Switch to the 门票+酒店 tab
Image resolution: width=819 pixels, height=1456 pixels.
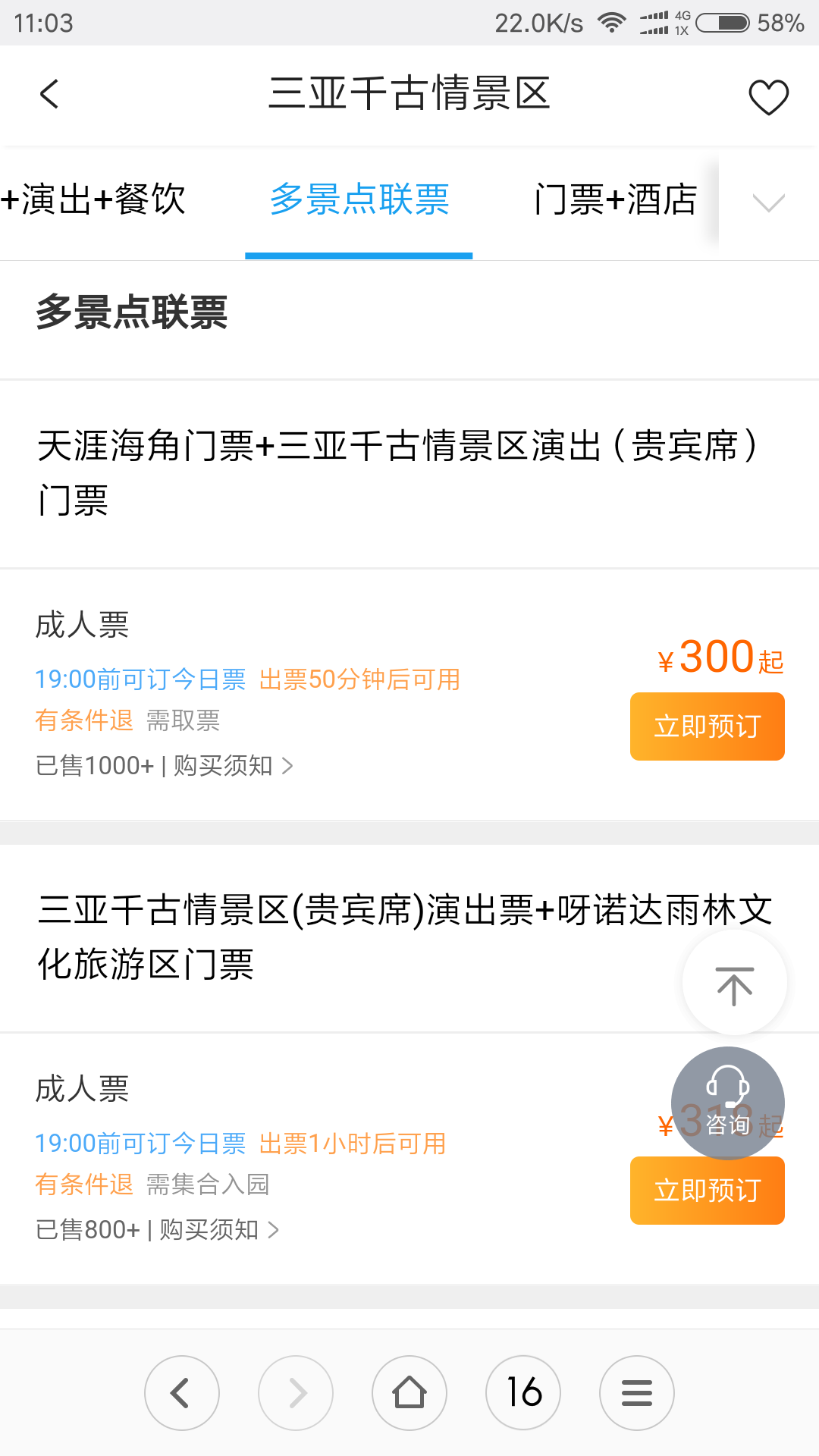[x=615, y=199]
